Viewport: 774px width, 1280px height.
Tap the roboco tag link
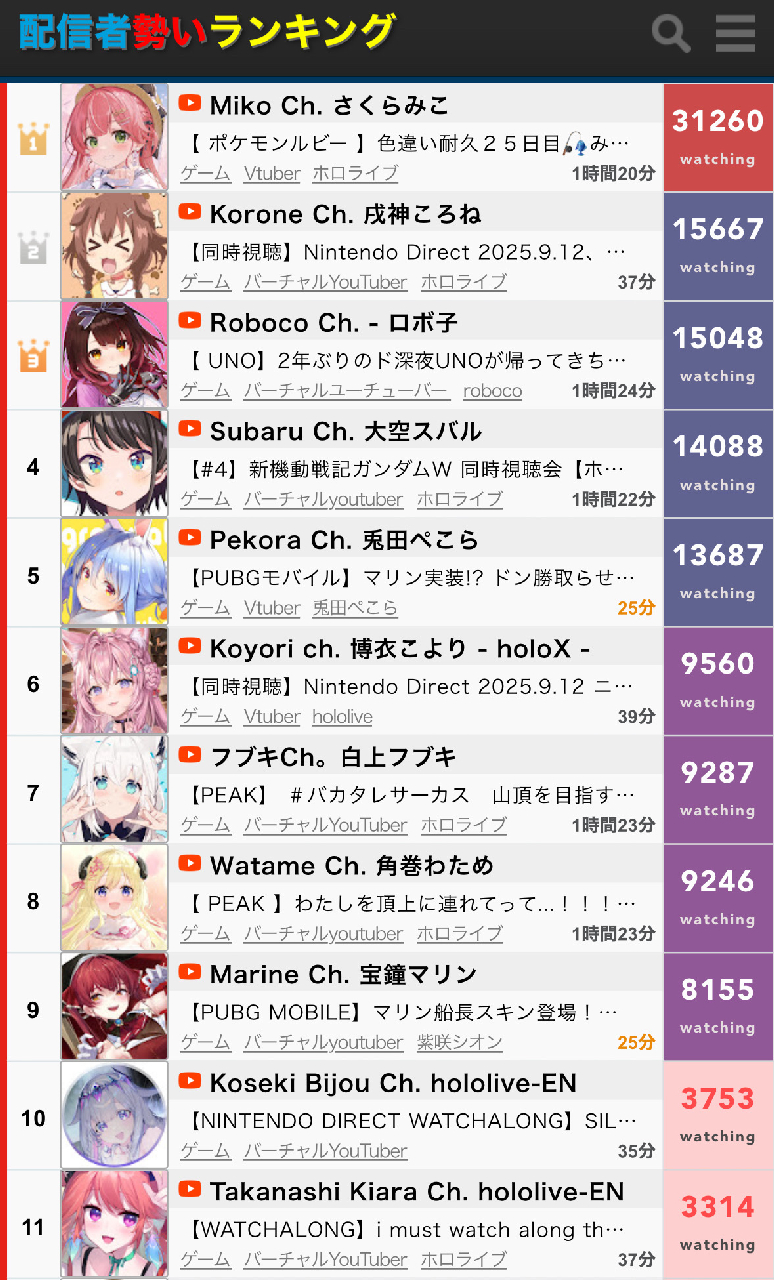coord(492,390)
